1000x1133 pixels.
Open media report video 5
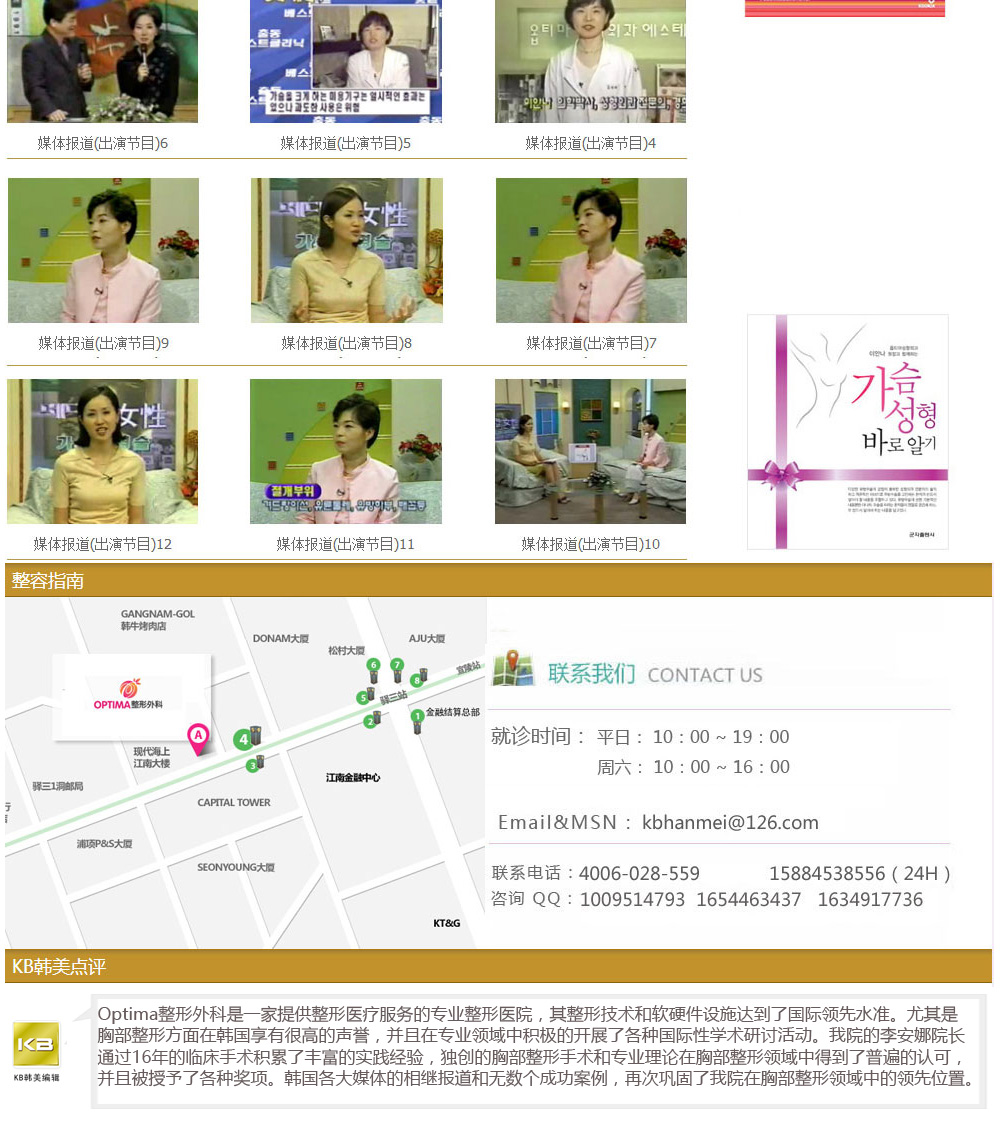coord(346,61)
